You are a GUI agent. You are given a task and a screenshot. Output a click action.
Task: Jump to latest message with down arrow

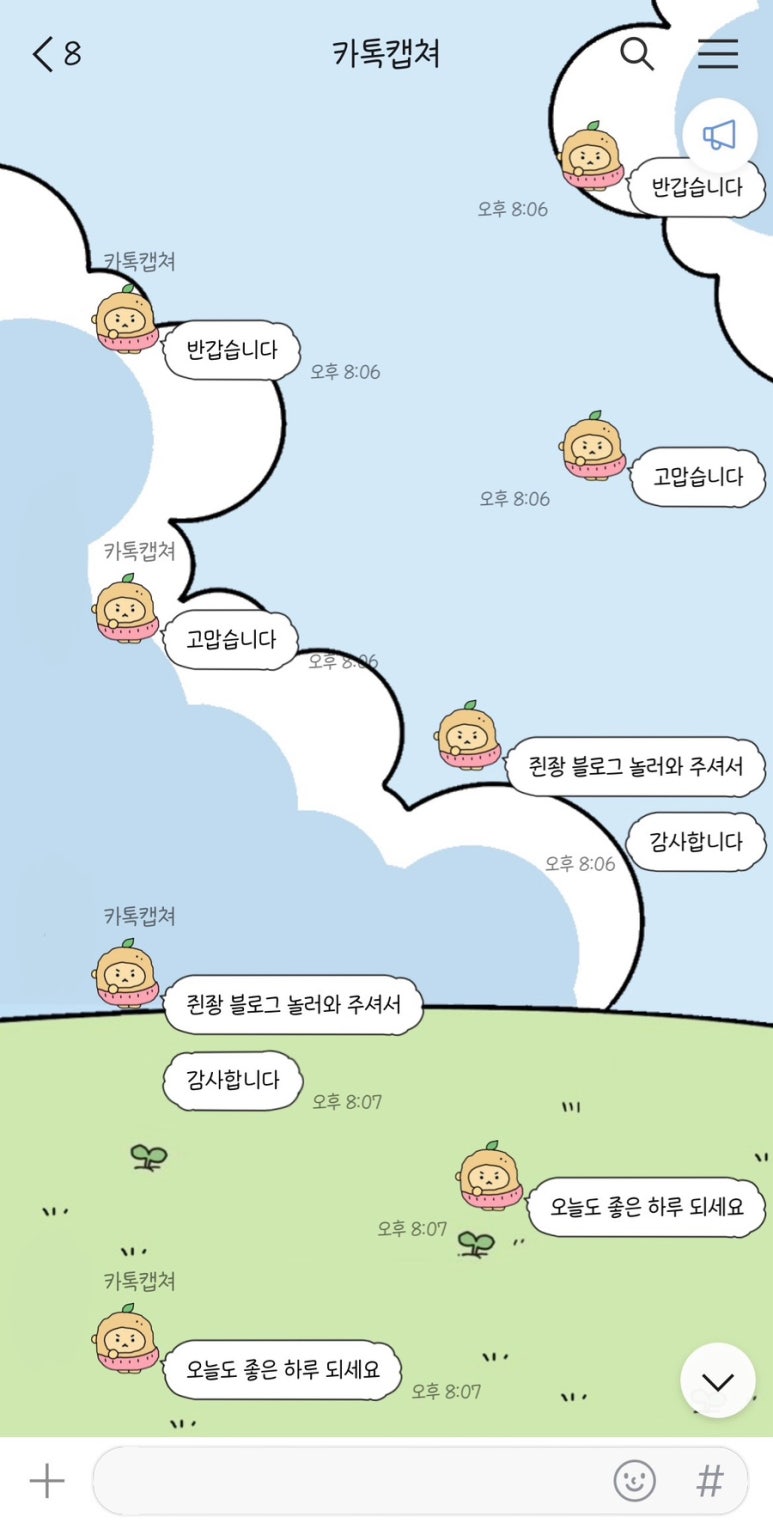click(x=717, y=1381)
